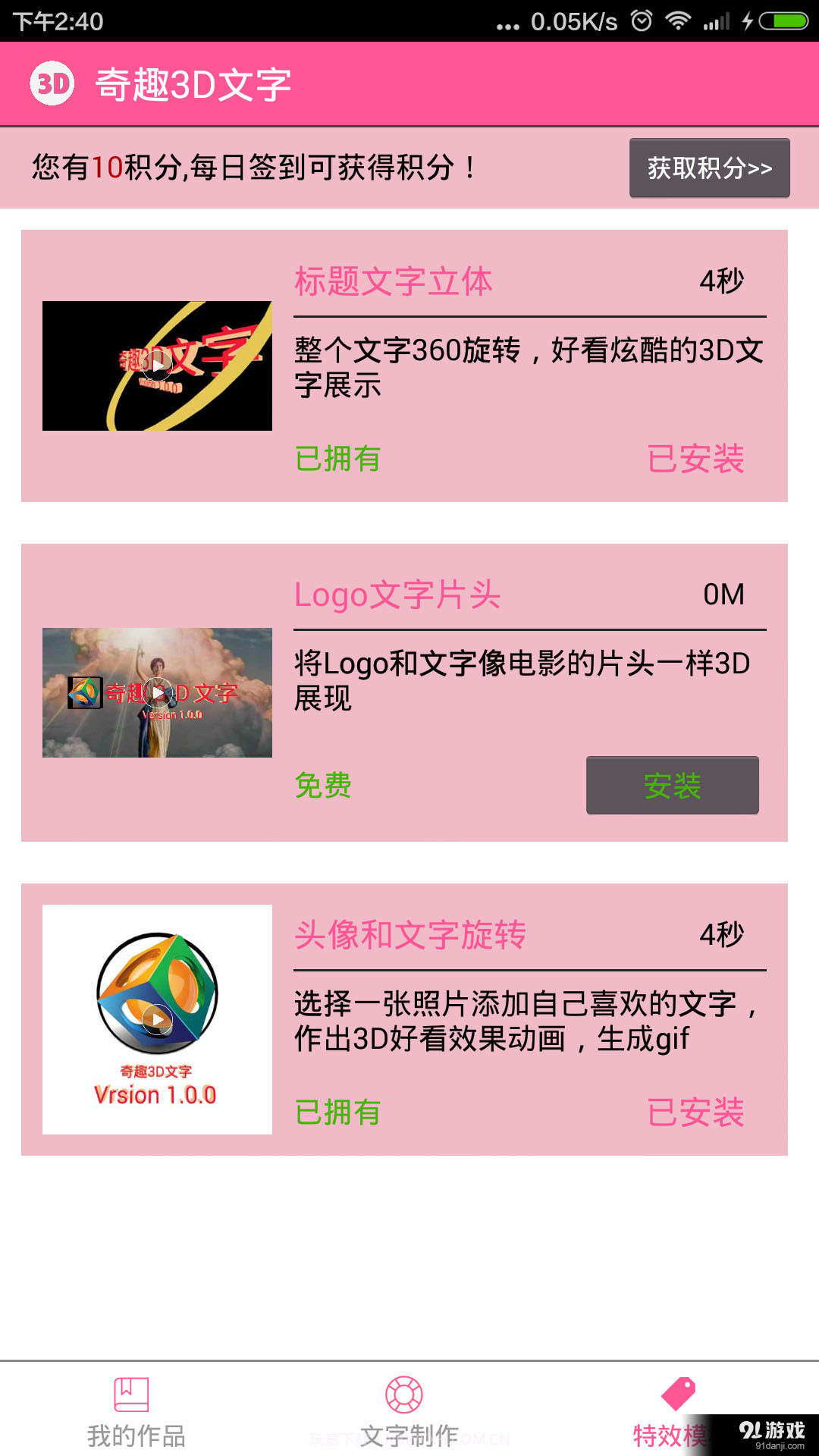Play the 头像和文字旋转 preview video
Image resolution: width=819 pixels, height=1456 pixels.
[158, 1020]
